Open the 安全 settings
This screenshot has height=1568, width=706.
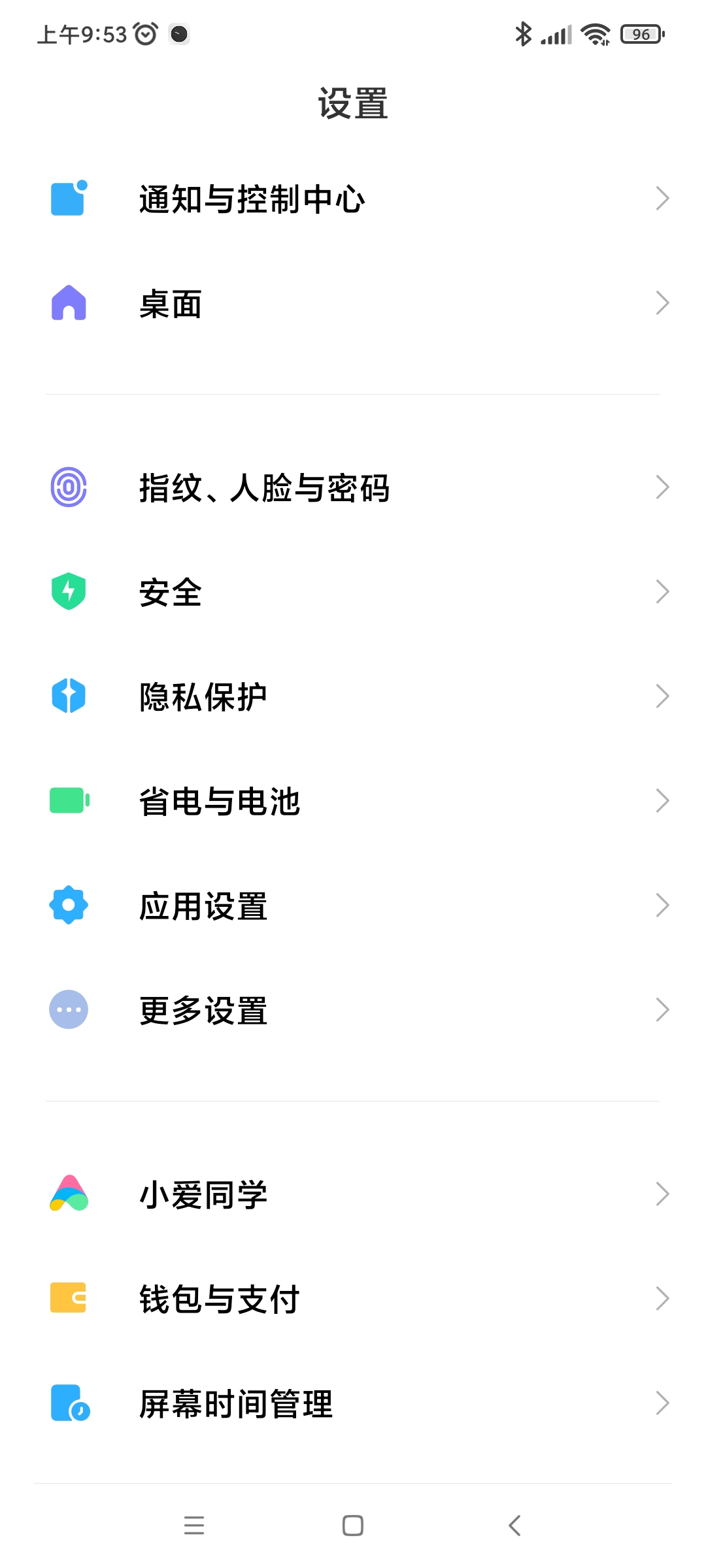pyautogui.click(x=353, y=592)
